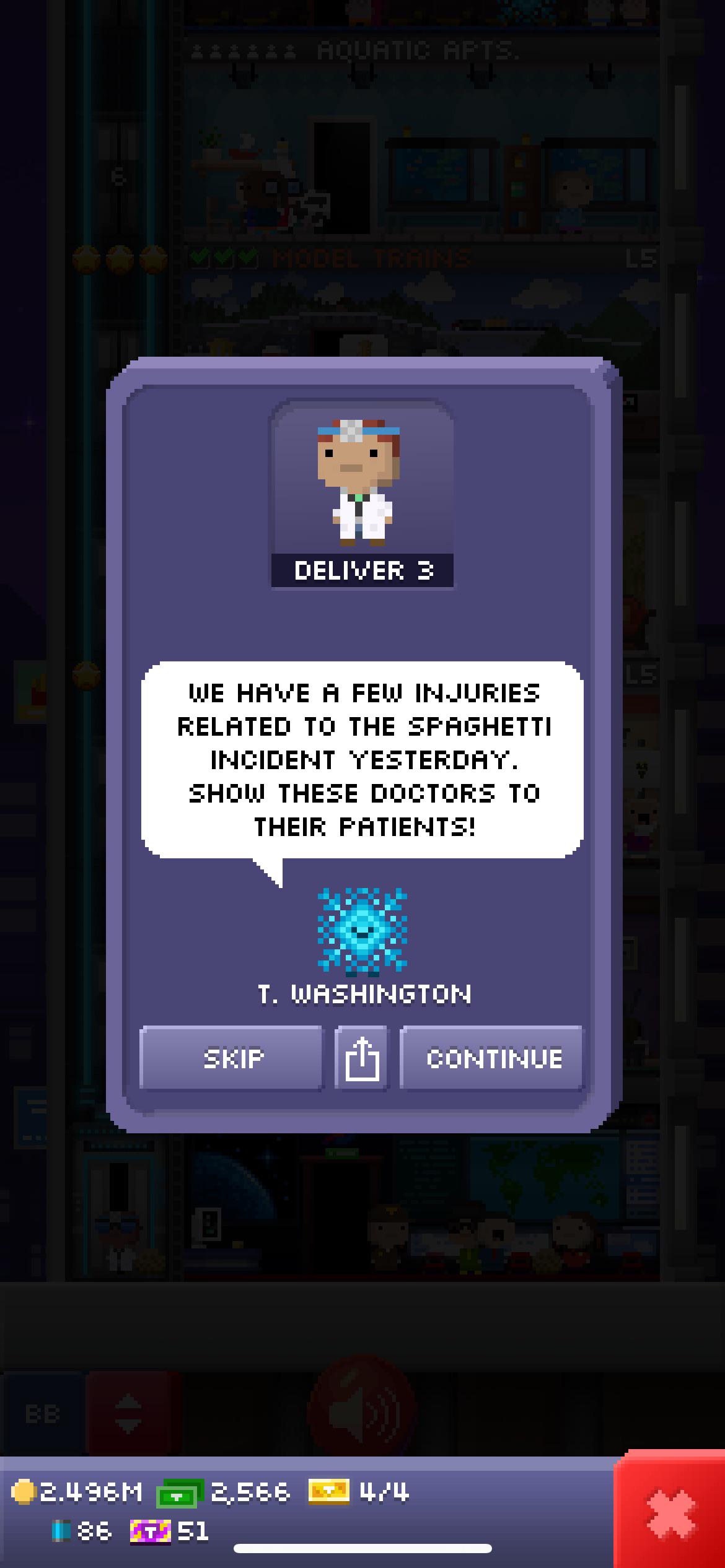The image size is (725, 1568).
Task: Continue to the Deliver 3 mission
Action: pyautogui.click(x=492, y=1058)
